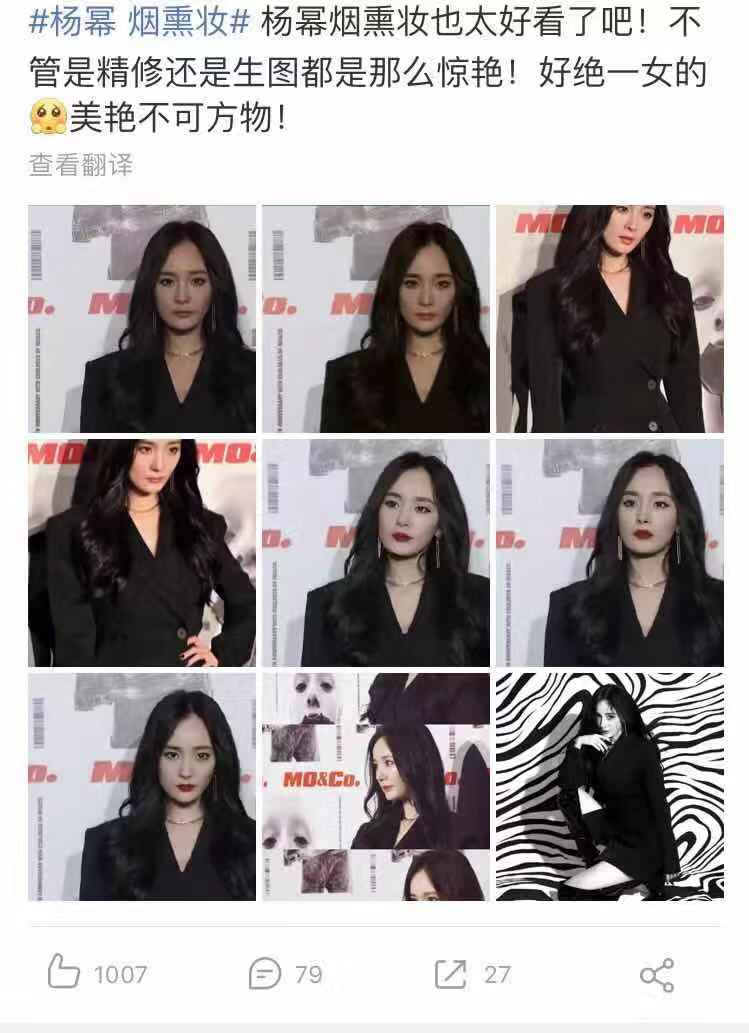This screenshot has width=749, height=1033.
Task: Open the top-right full-body photo
Action: [x=610, y=319]
